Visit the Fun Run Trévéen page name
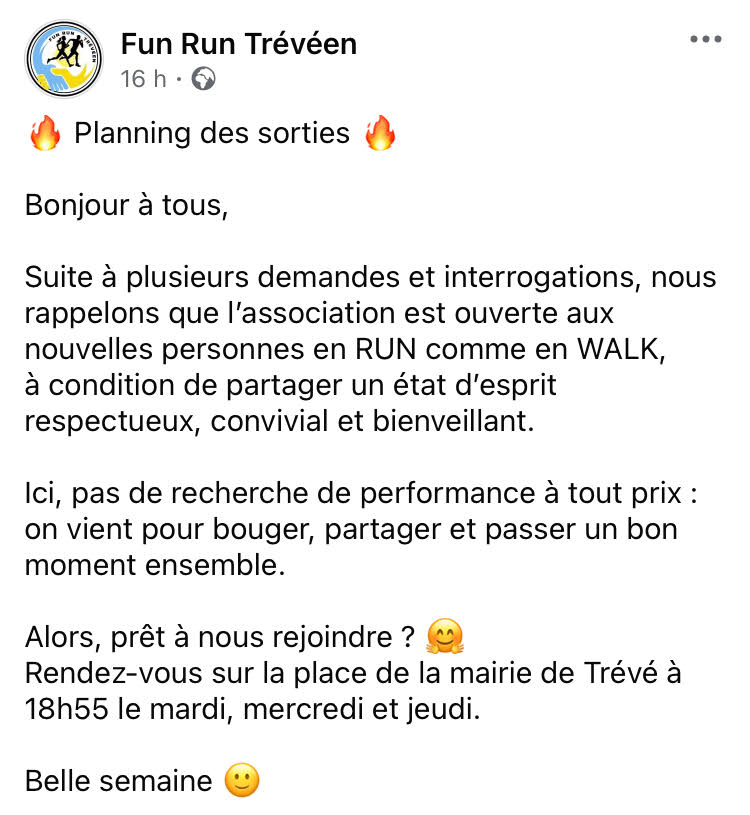The image size is (750, 815). (x=238, y=44)
